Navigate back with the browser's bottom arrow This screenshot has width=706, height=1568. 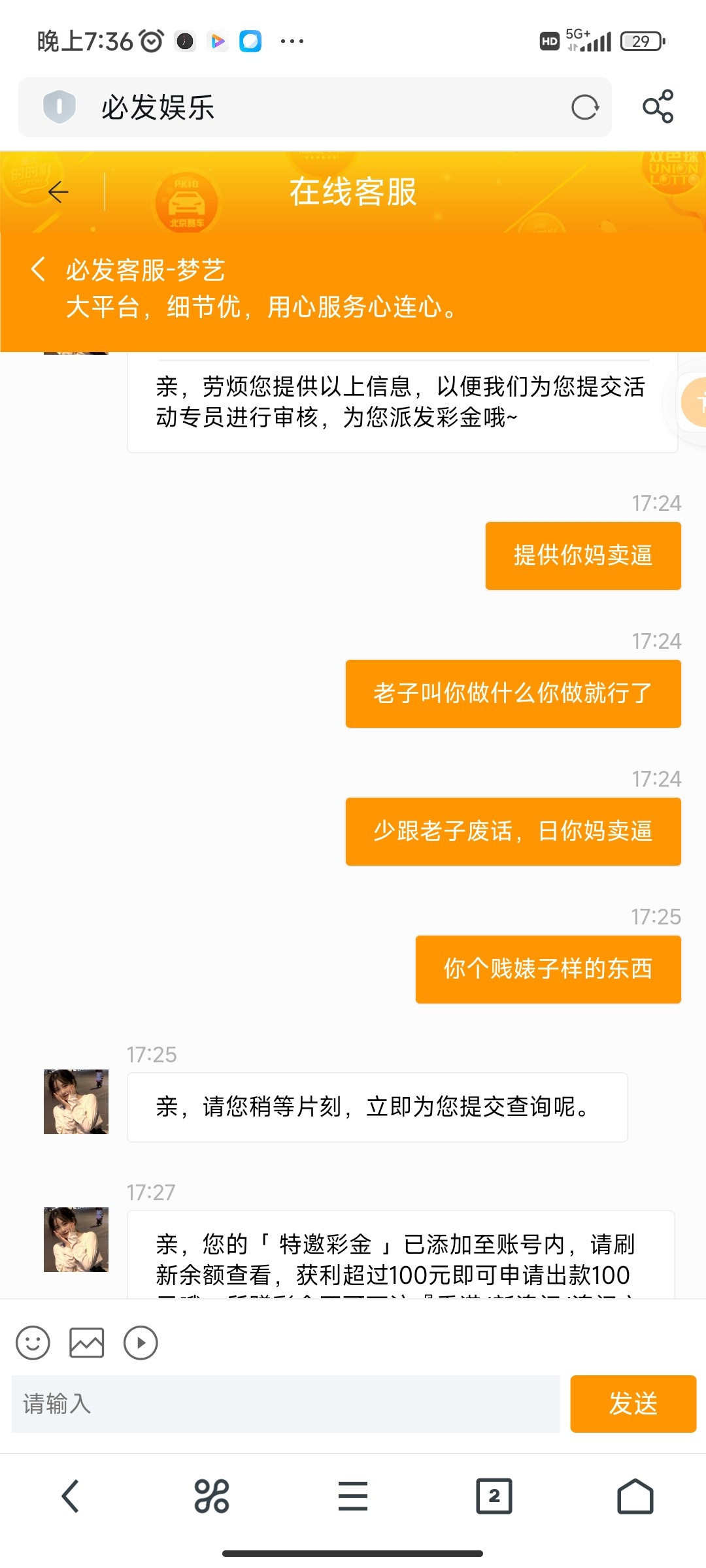click(x=71, y=1496)
